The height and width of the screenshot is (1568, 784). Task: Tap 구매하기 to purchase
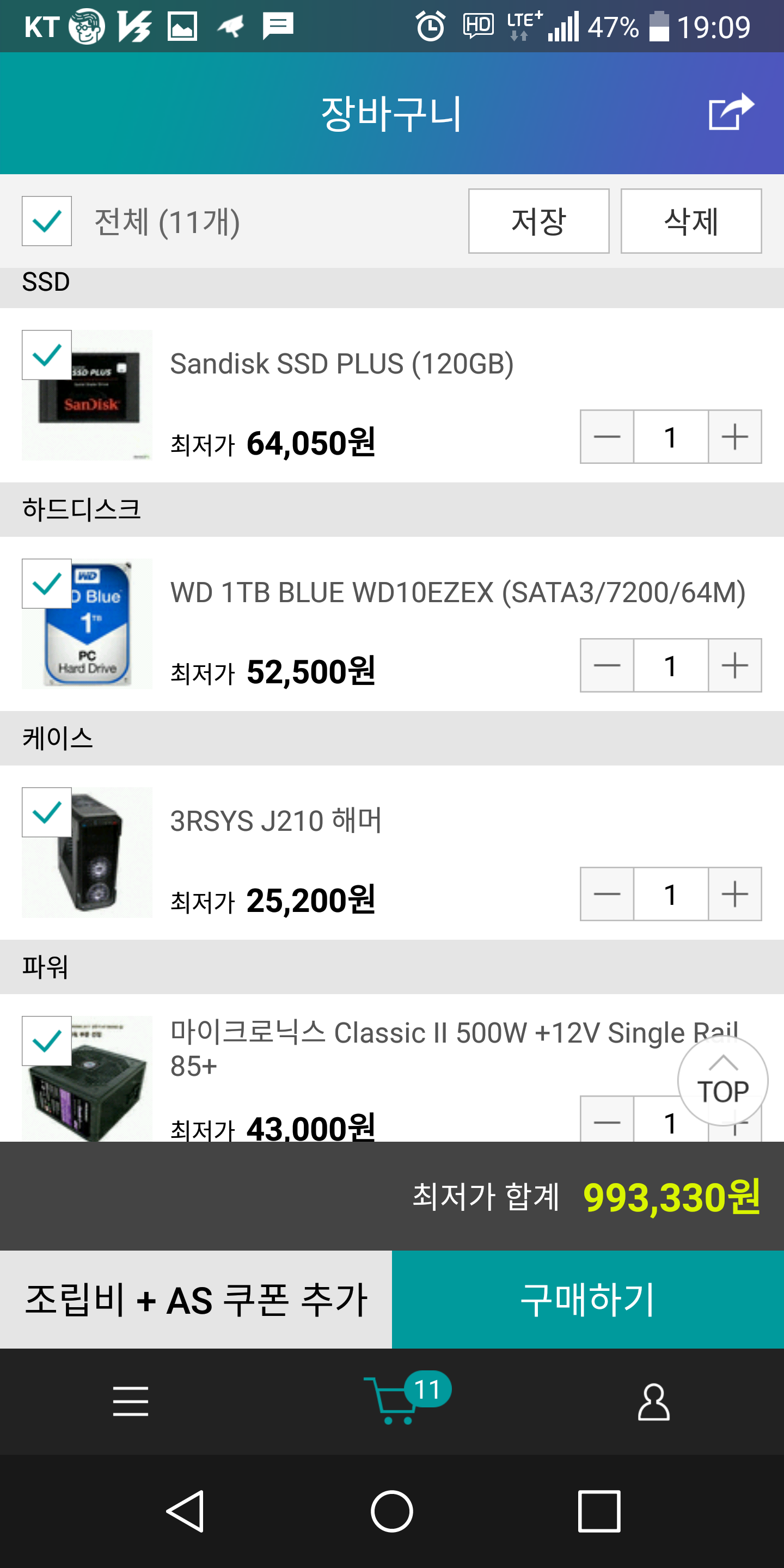tap(588, 1300)
